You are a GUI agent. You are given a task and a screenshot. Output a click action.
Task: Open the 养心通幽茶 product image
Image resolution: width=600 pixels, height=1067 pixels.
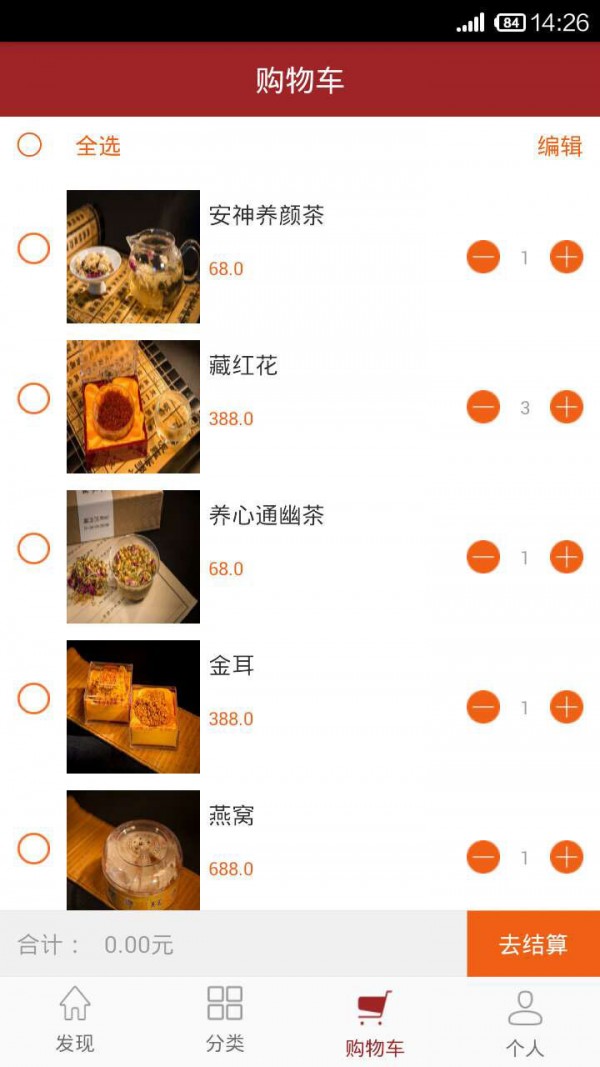click(x=133, y=557)
